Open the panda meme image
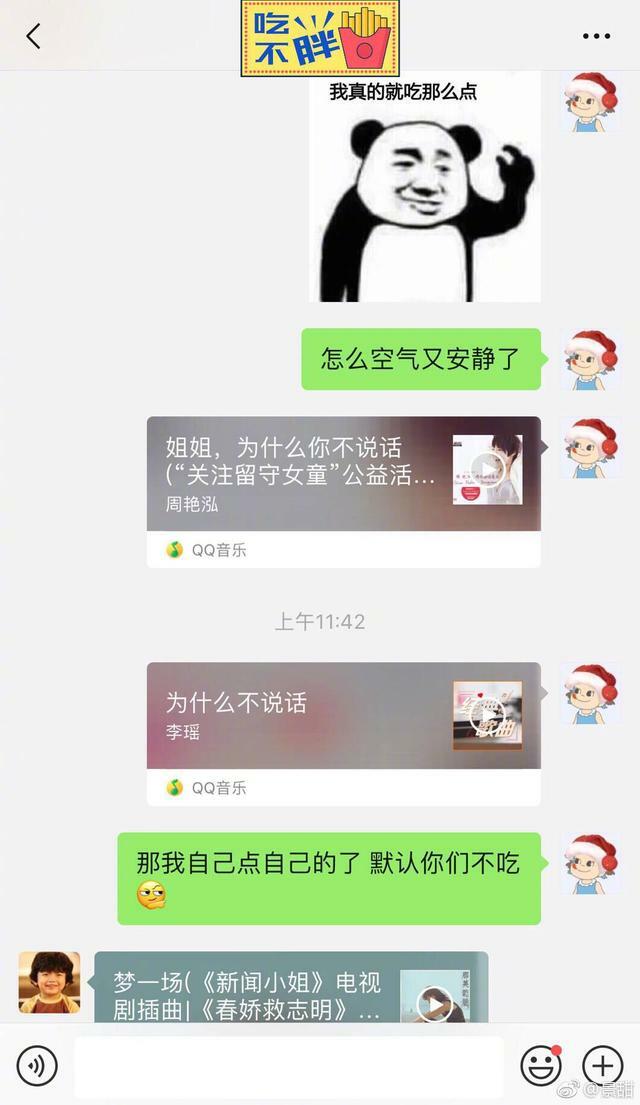This screenshot has height=1105, width=640. pyautogui.click(x=424, y=190)
